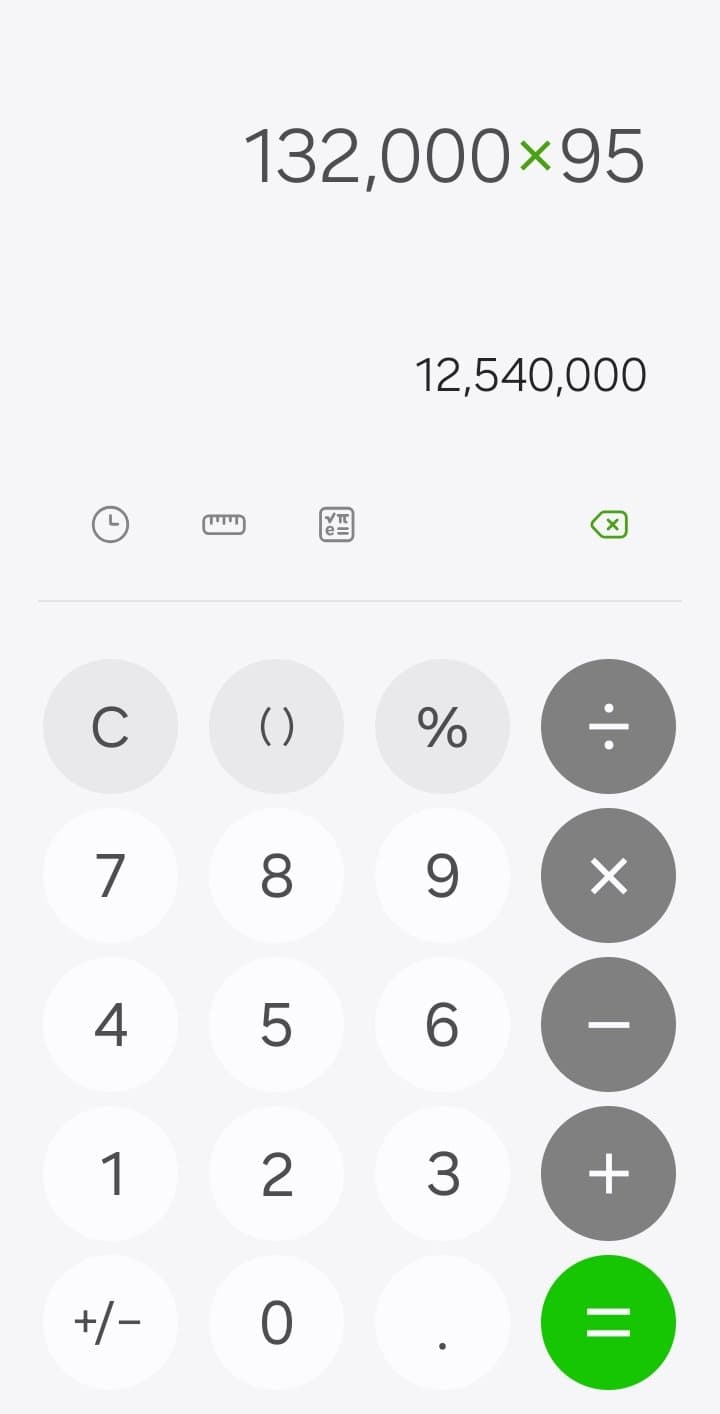Viewport: 720px width, 1414px height.
Task: Select the multiply operator key
Action: point(608,875)
